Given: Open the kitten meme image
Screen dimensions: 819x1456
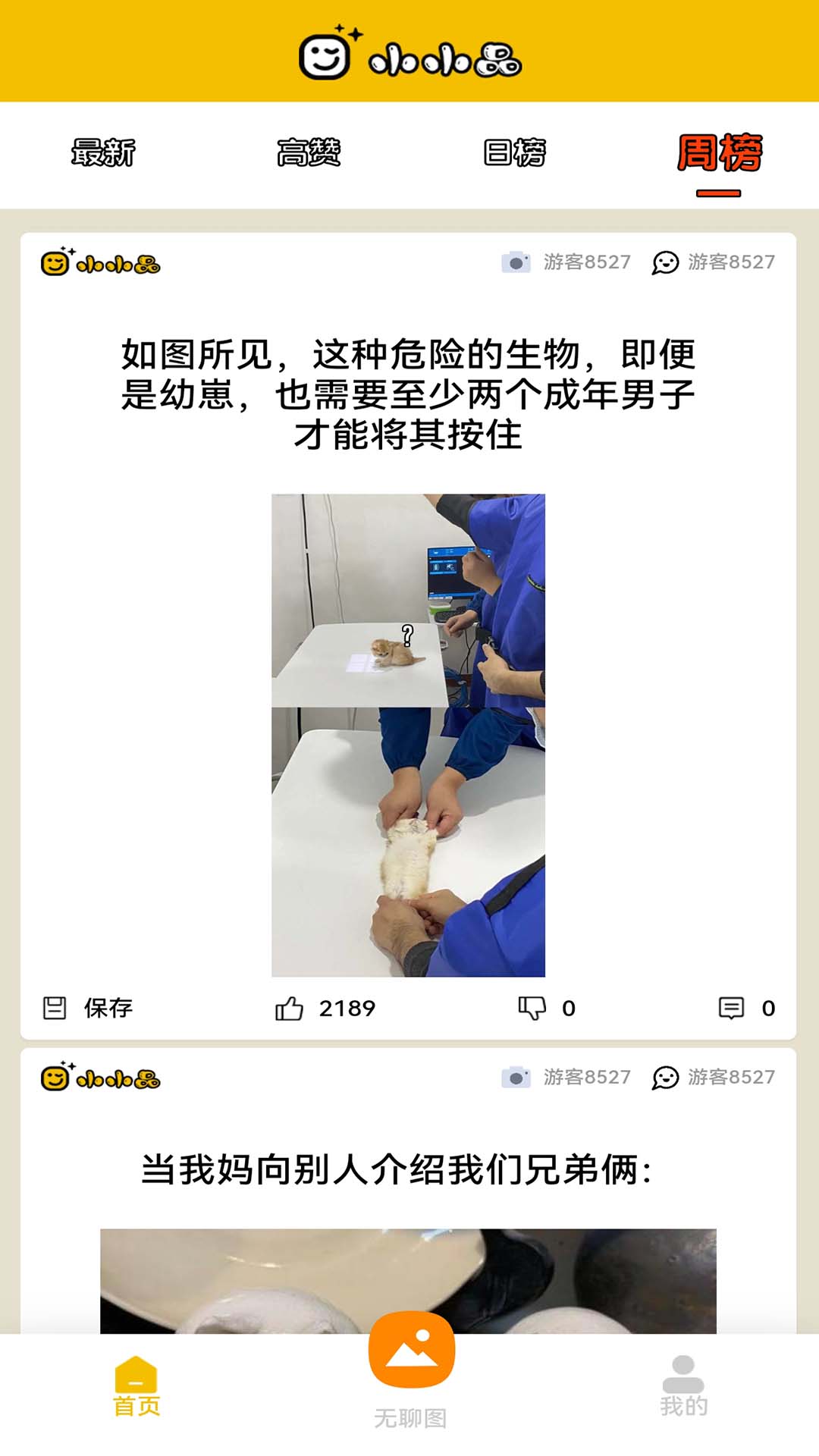Looking at the screenshot, I should click(408, 735).
